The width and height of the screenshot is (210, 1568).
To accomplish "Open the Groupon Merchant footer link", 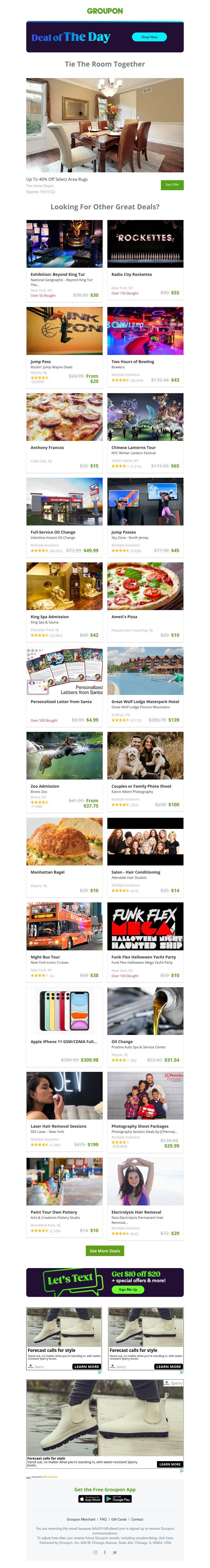I will [81, 1519].
